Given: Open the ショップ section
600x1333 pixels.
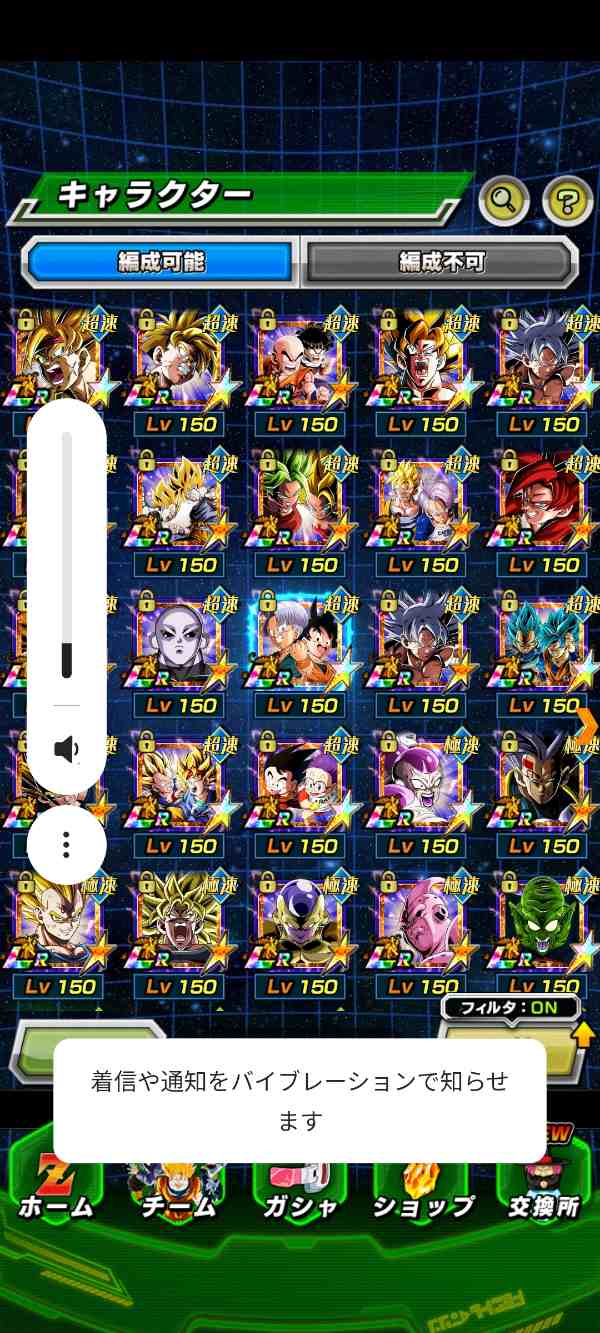Looking at the screenshot, I should 422,1190.
